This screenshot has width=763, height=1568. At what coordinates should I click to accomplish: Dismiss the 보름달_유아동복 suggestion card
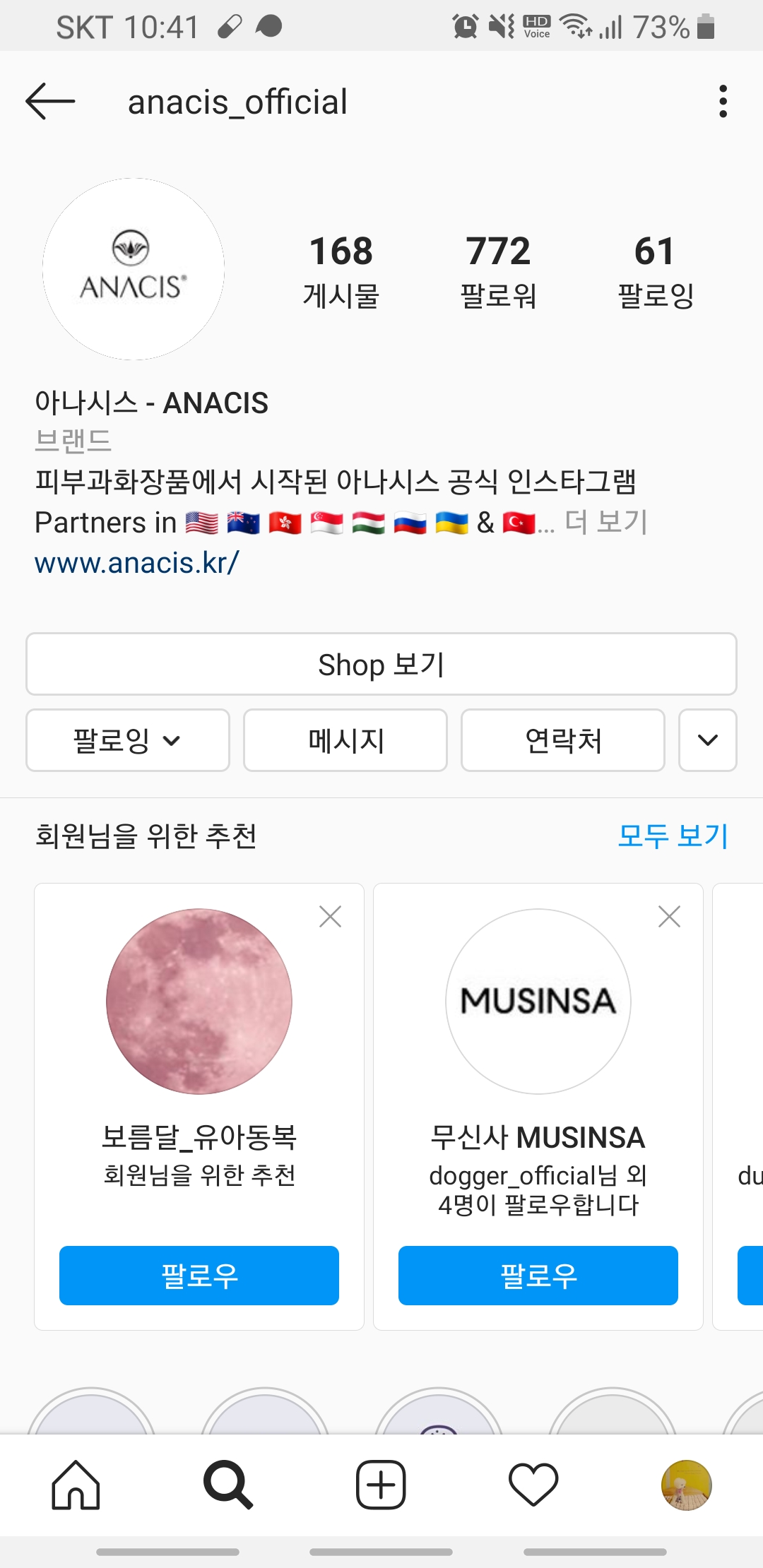330,917
